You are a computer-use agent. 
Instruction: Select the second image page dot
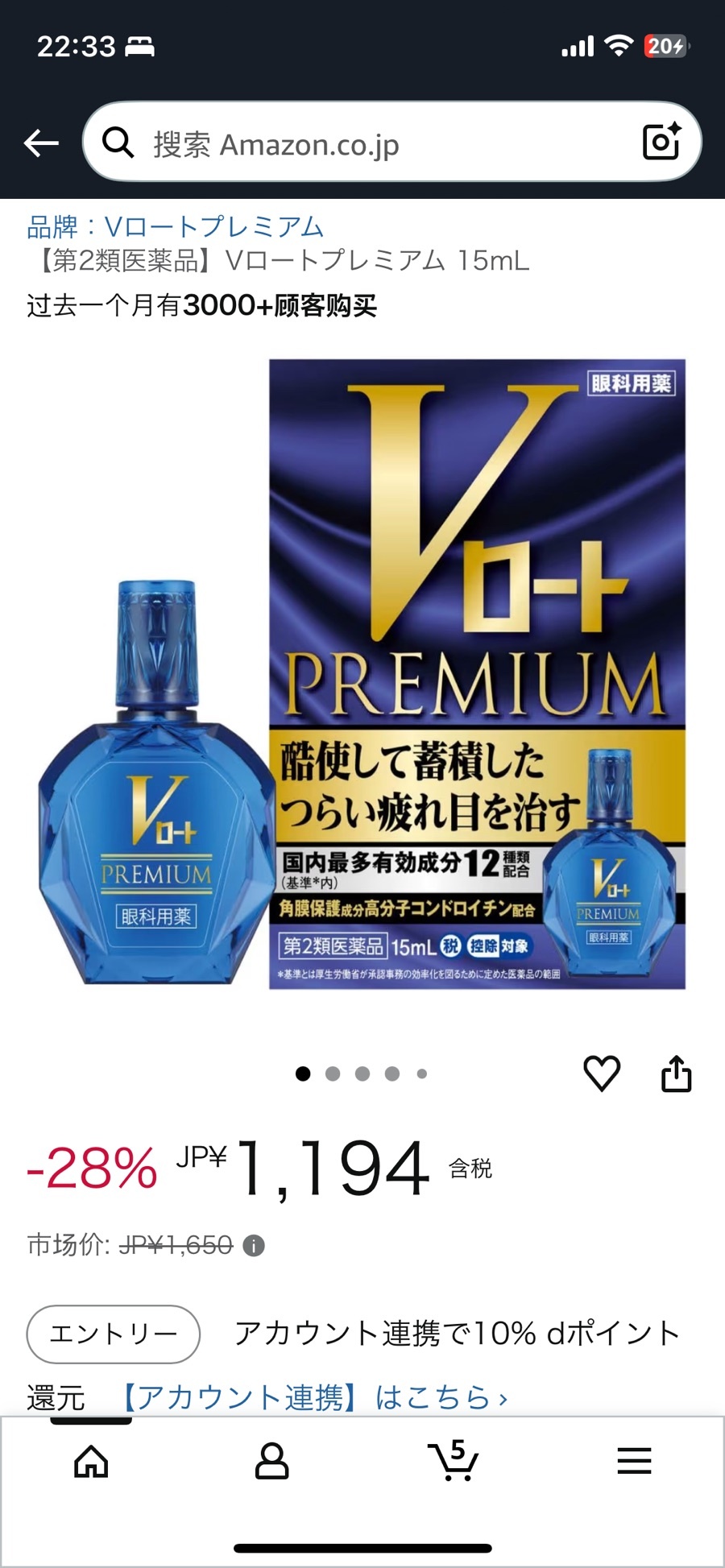click(333, 1074)
